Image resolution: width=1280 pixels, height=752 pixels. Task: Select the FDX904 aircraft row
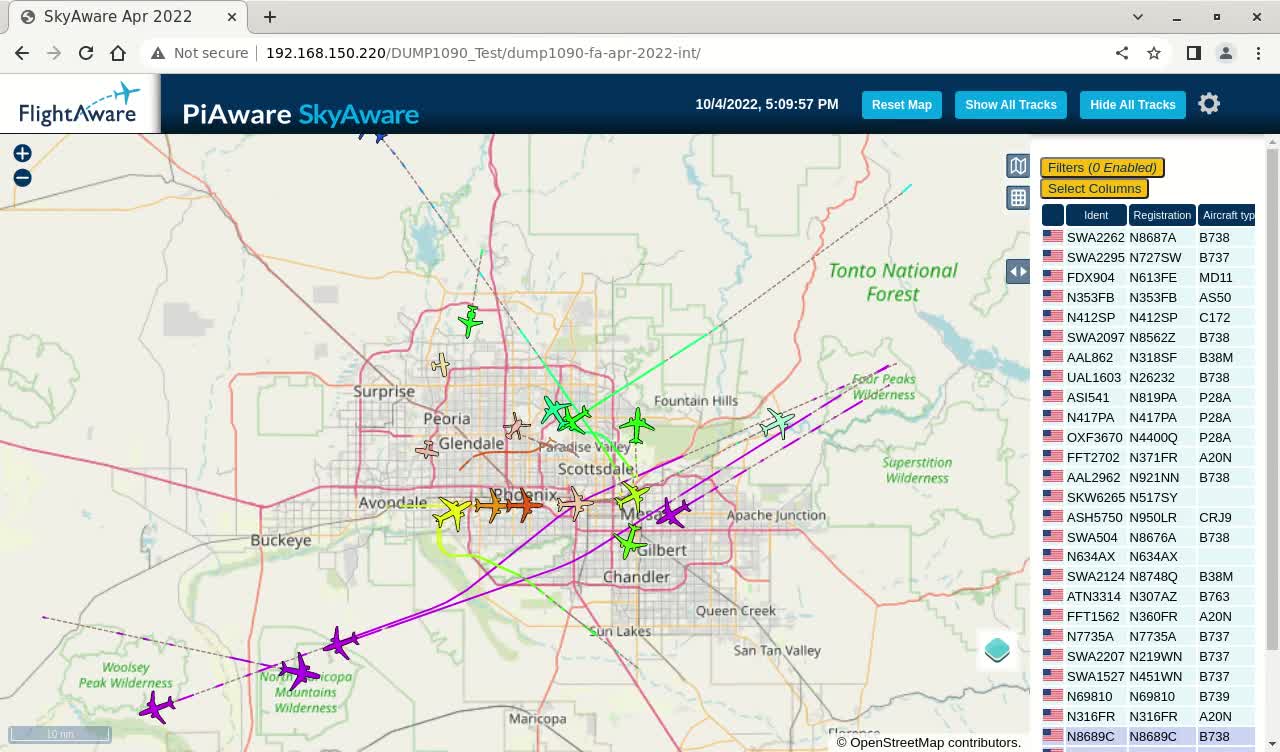1090,278
